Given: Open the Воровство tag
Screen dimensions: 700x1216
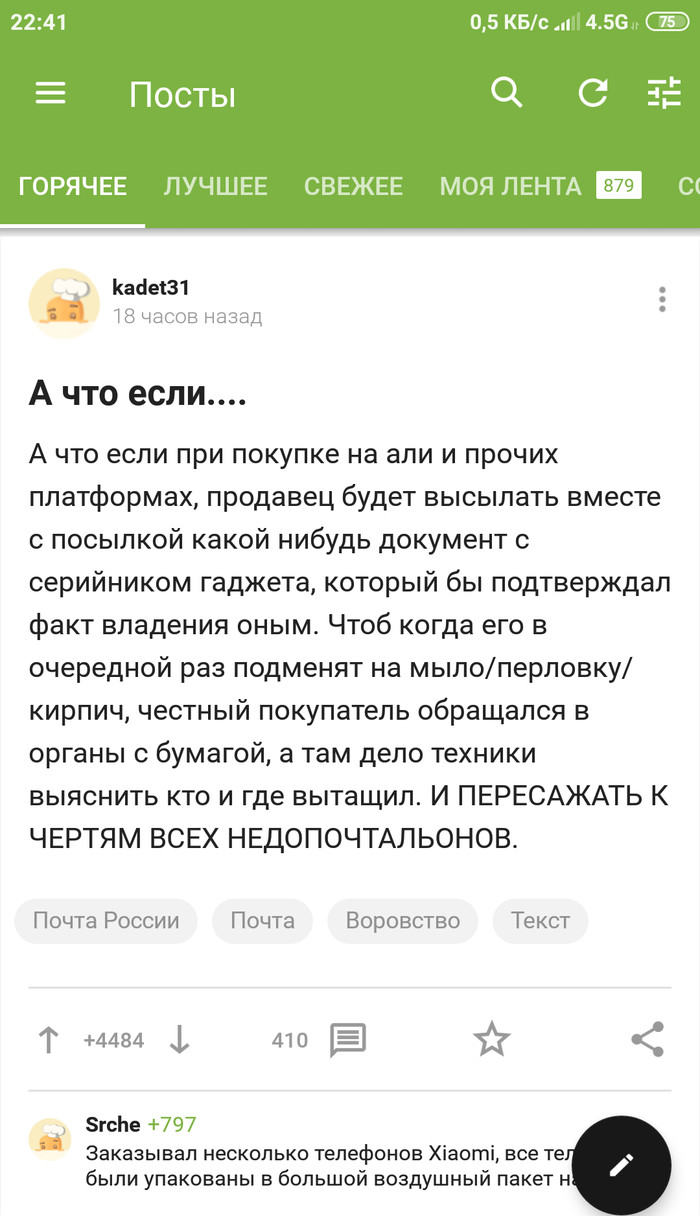Looking at the screenshot, I should coord(403,921).
